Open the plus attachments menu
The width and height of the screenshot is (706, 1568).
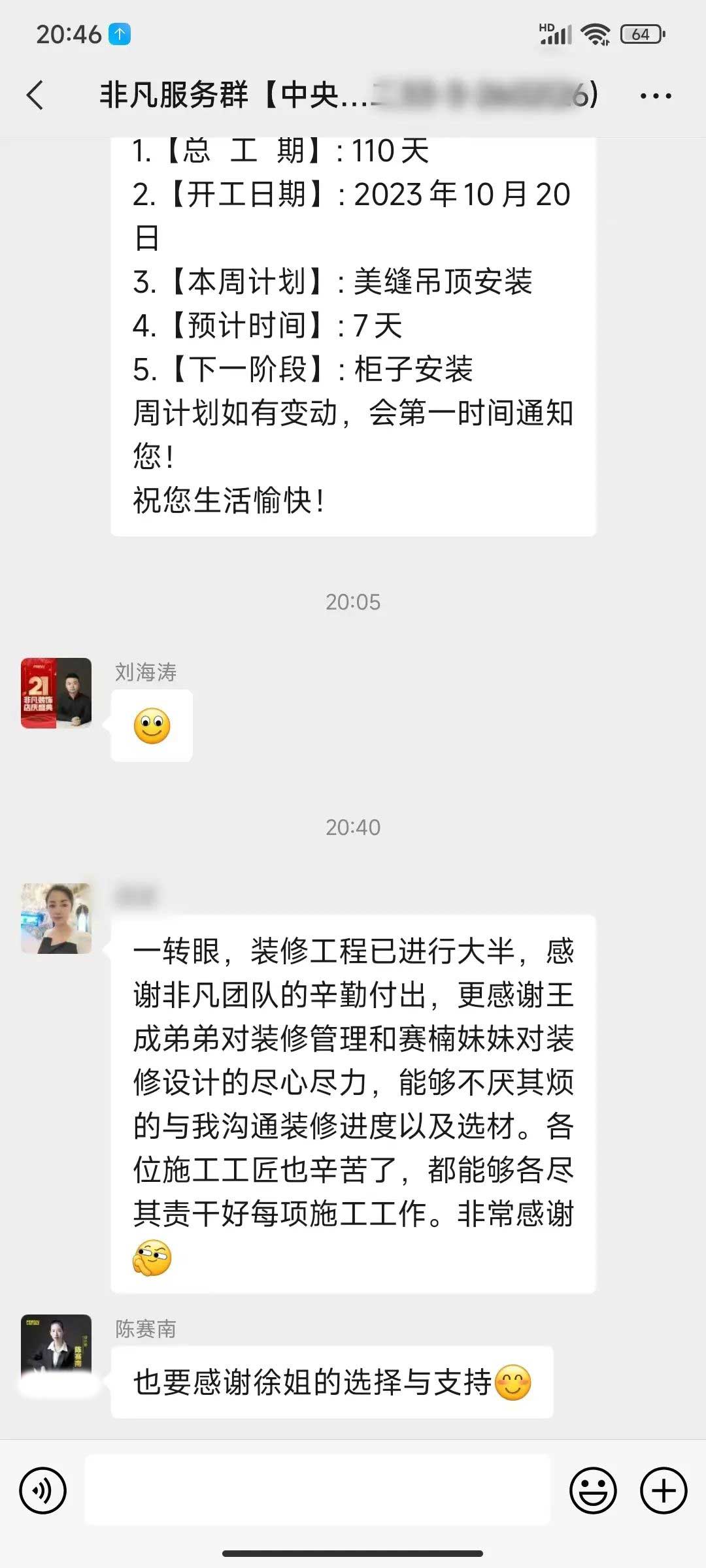(x=664, y=1490)
